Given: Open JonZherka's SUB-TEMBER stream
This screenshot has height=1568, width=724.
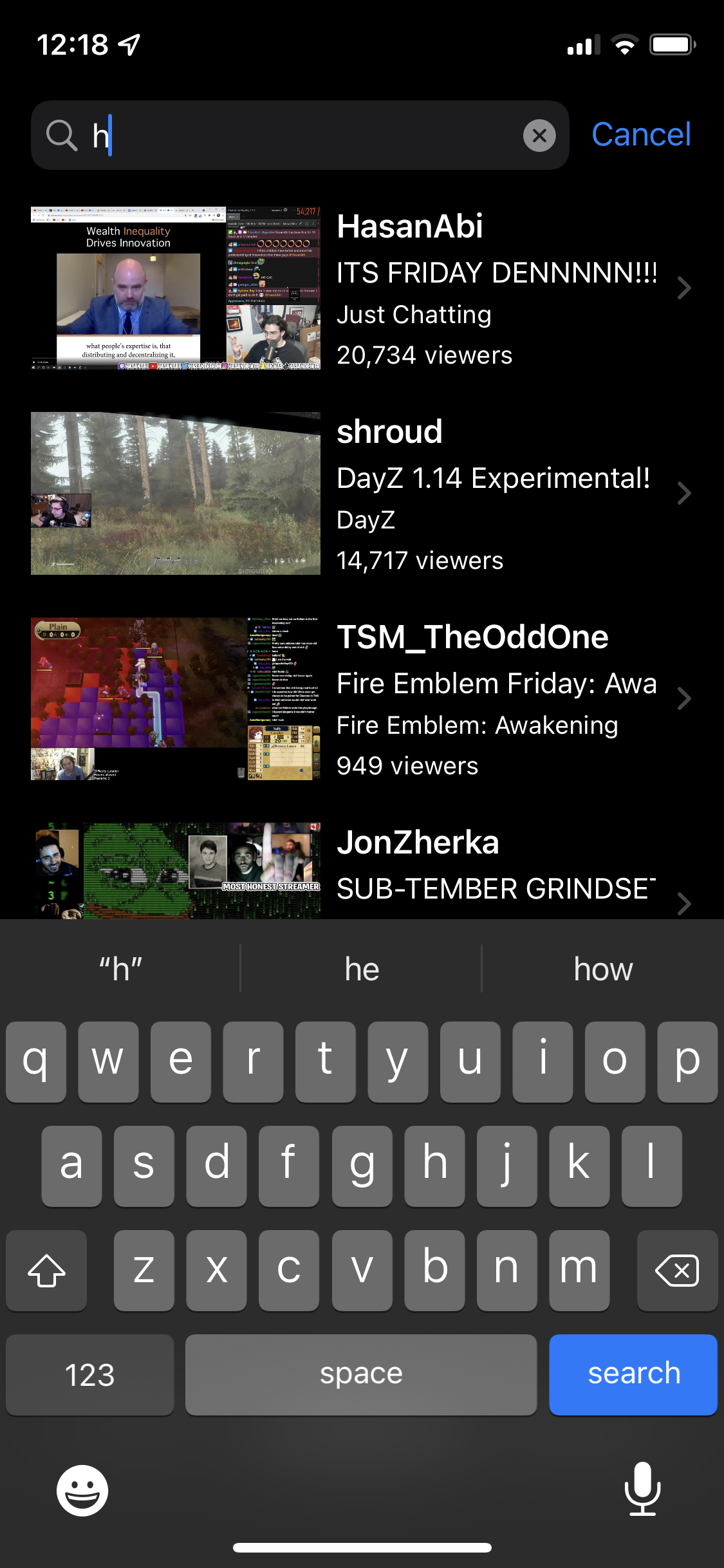Looking at the screenshot, I should click(x=362, y=870).
